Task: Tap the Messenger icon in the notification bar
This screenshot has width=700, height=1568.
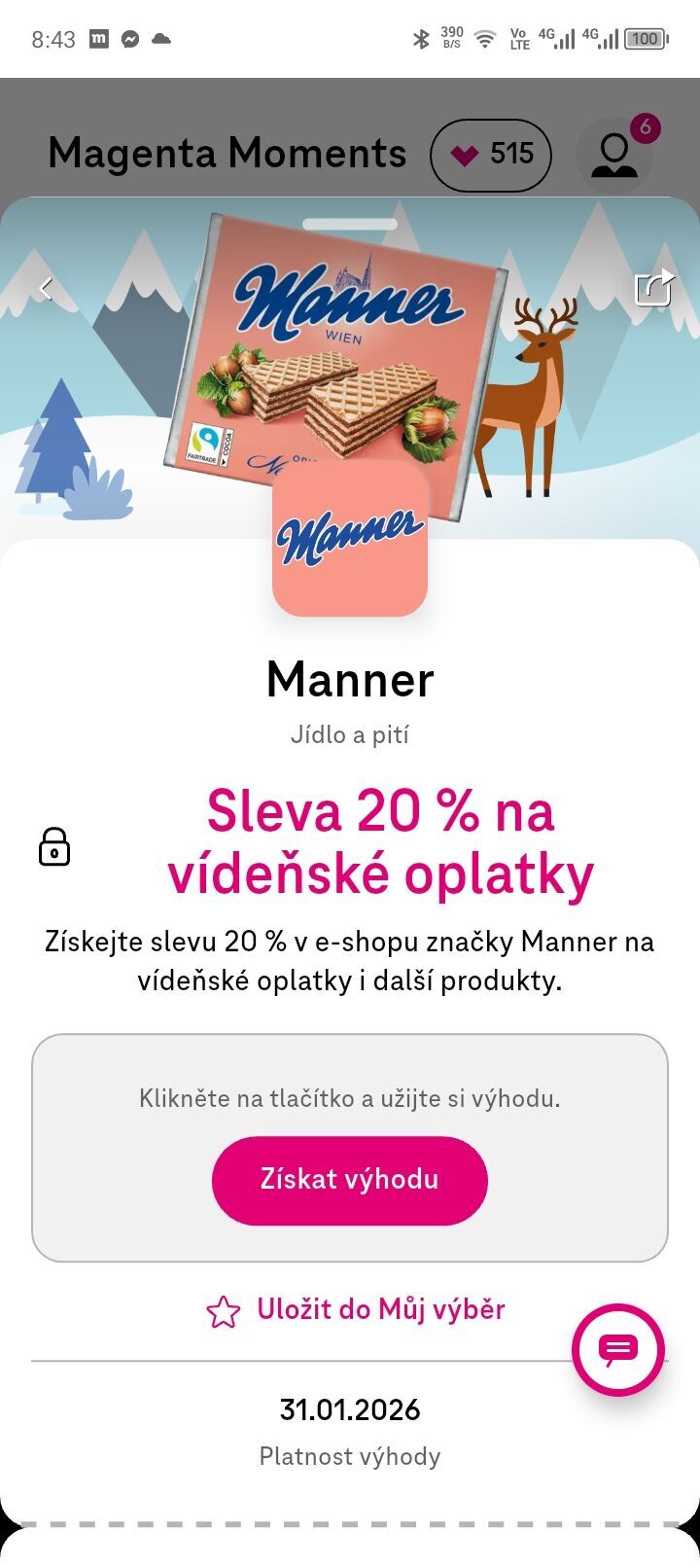Action: tap(127, 40)
